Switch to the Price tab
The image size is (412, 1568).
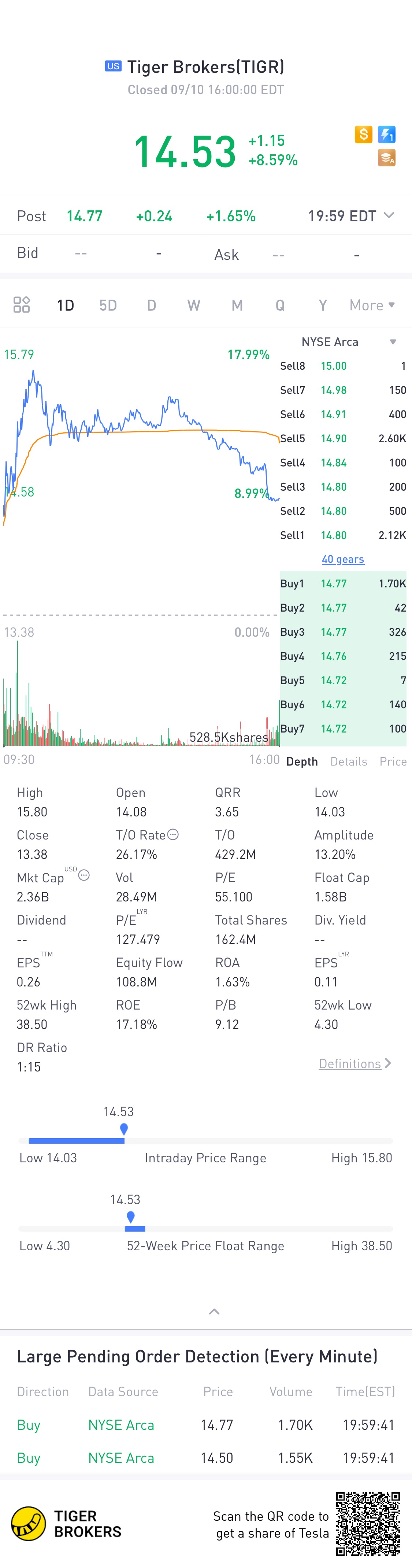click(393, 761)
